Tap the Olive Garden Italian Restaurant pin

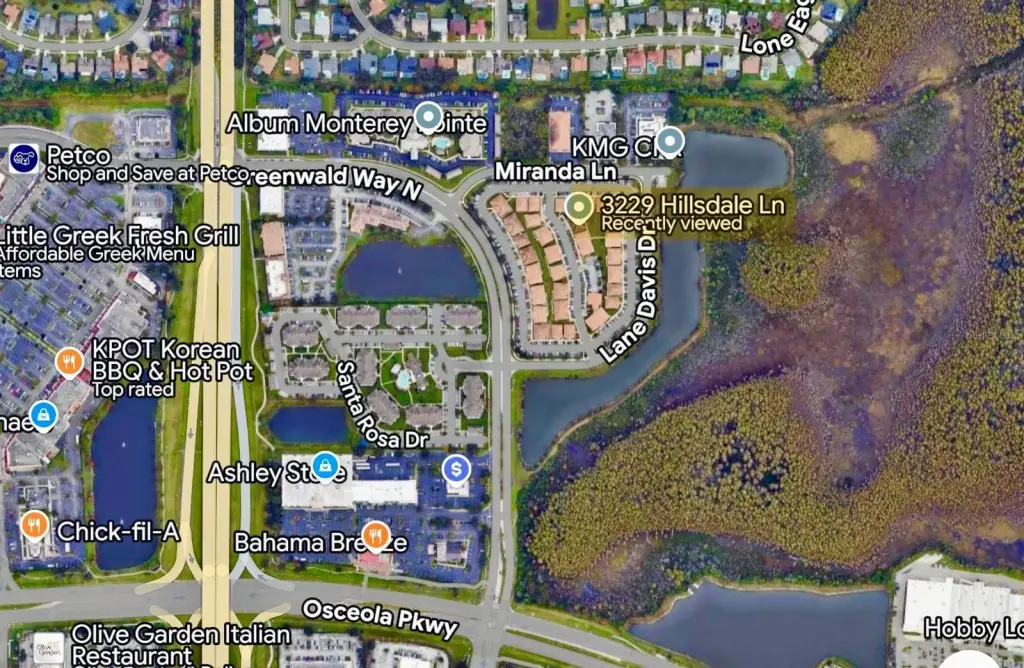click(x=48, y=647)
